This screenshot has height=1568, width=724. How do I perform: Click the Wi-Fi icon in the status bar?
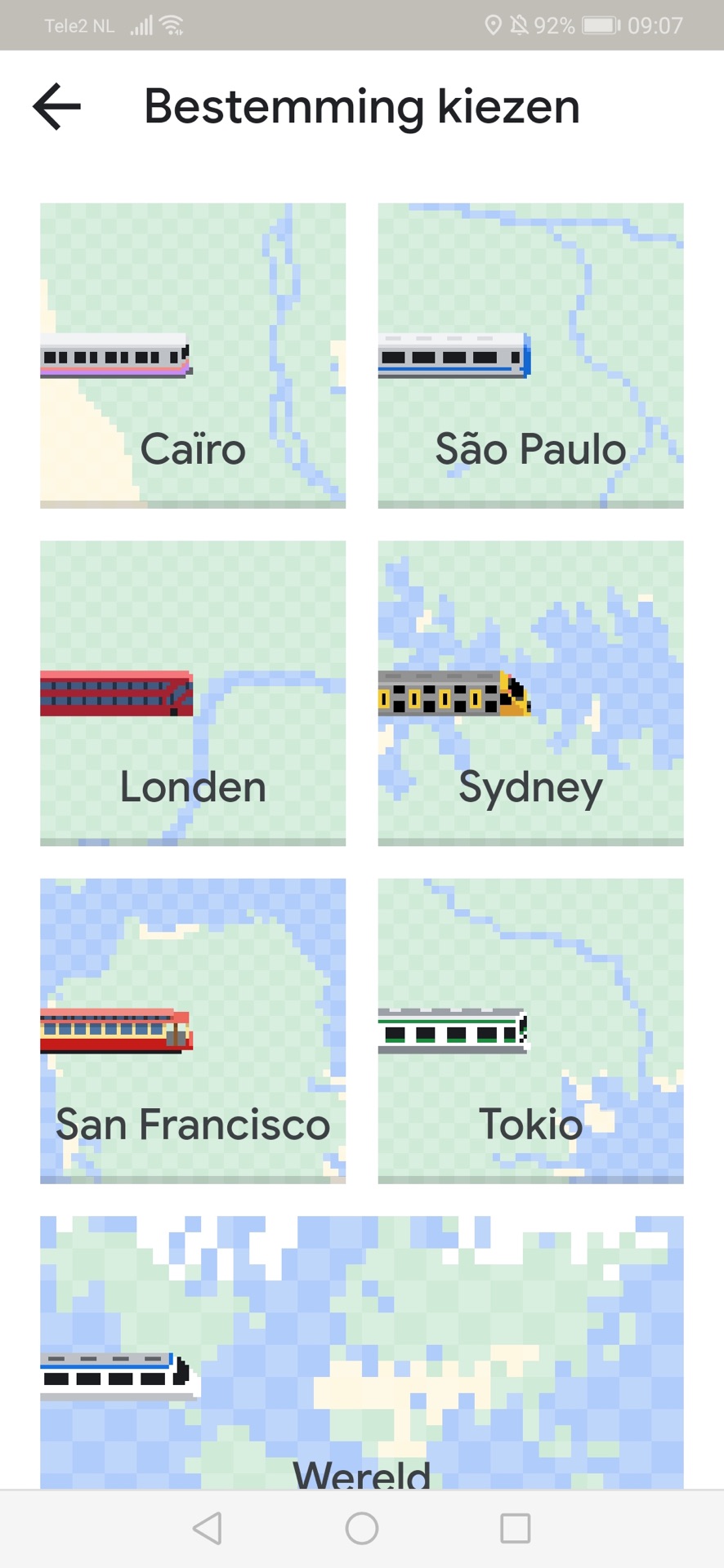pos(170,24)
